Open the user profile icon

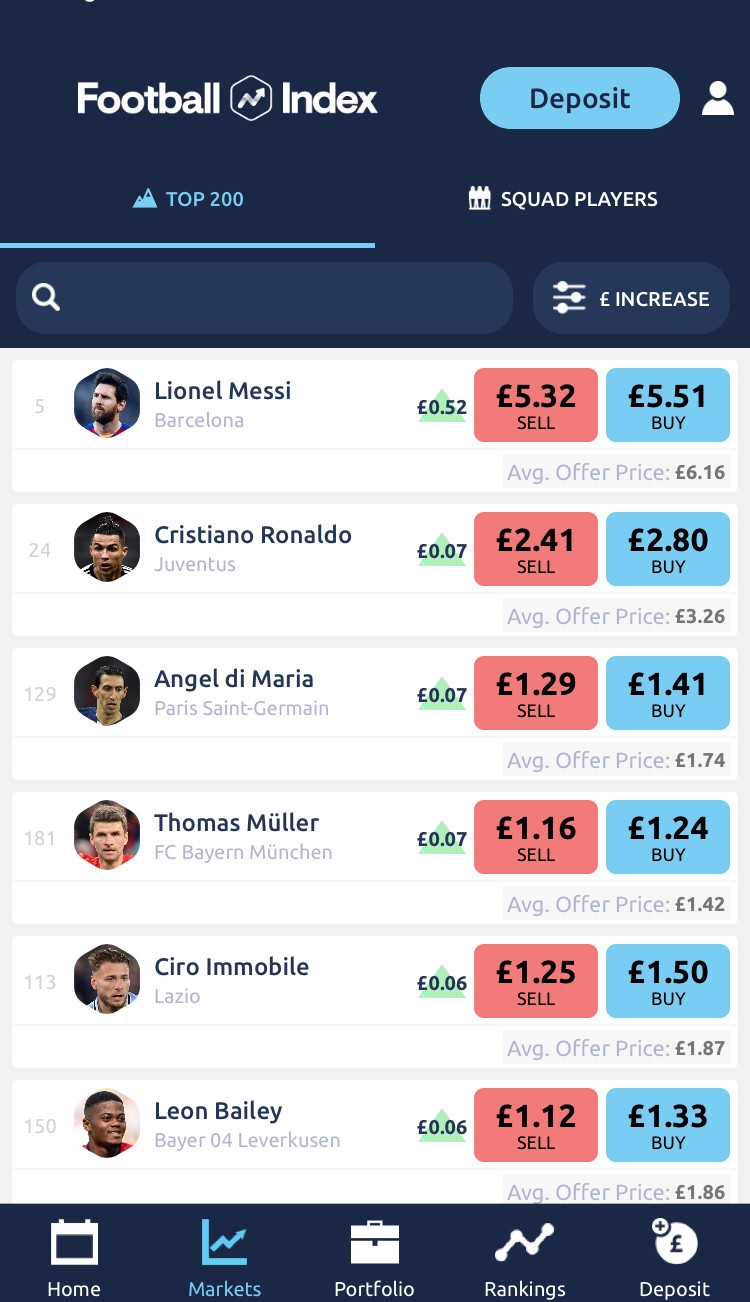pyautogui.click(x=718, y=98)
